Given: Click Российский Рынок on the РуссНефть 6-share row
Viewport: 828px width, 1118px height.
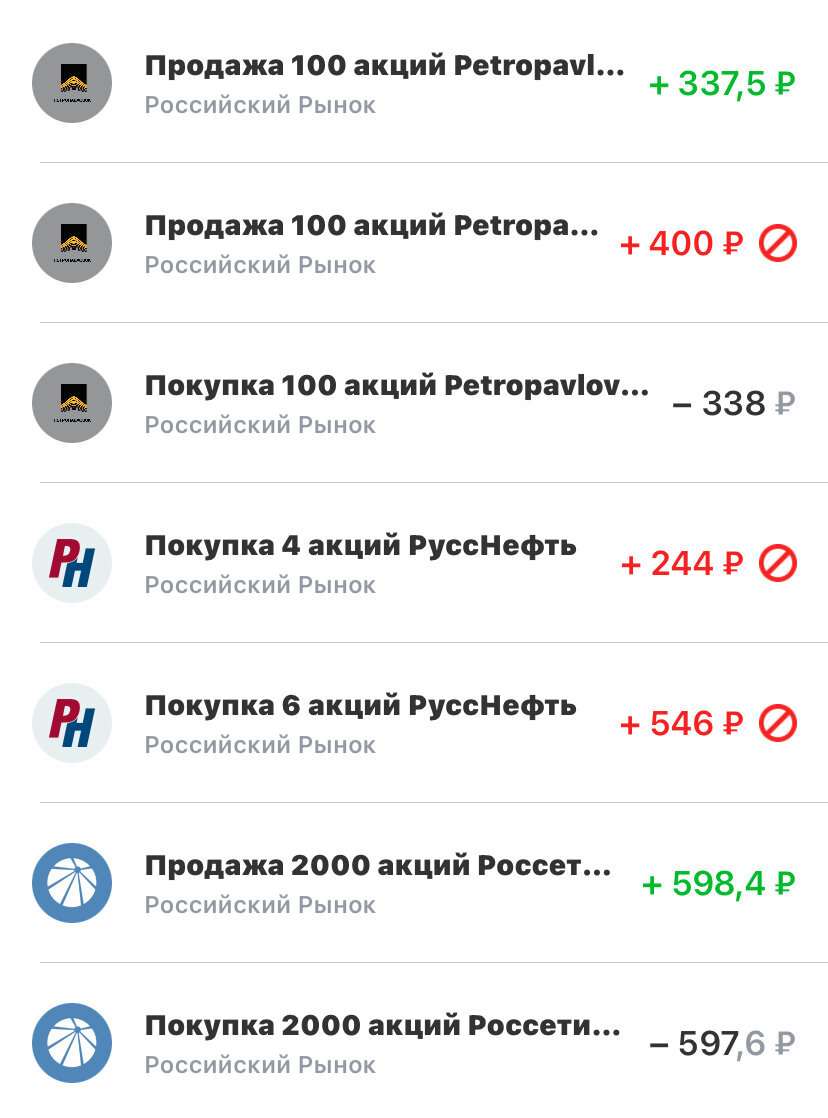Looking at the screenshot, I should pyautogui.click(x=260, y=745).
